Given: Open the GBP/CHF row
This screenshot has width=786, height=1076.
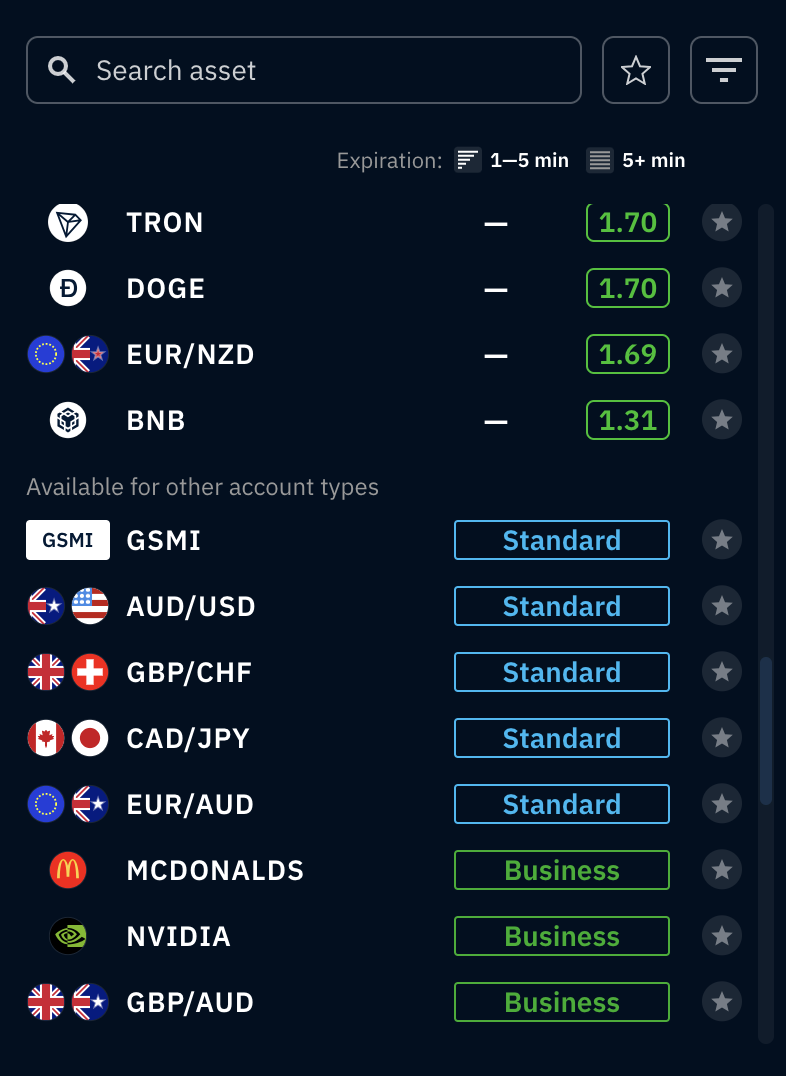Looking at the screenshot, I should tap(189, 672).
